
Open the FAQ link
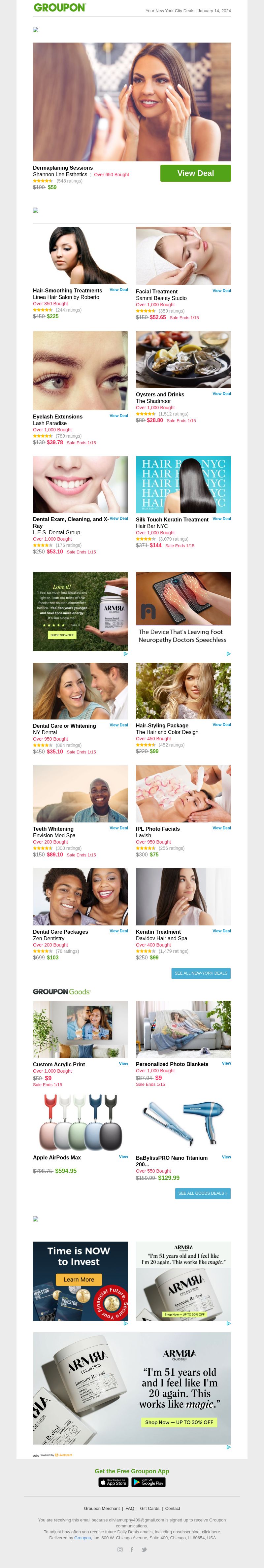coord(130,1508)
